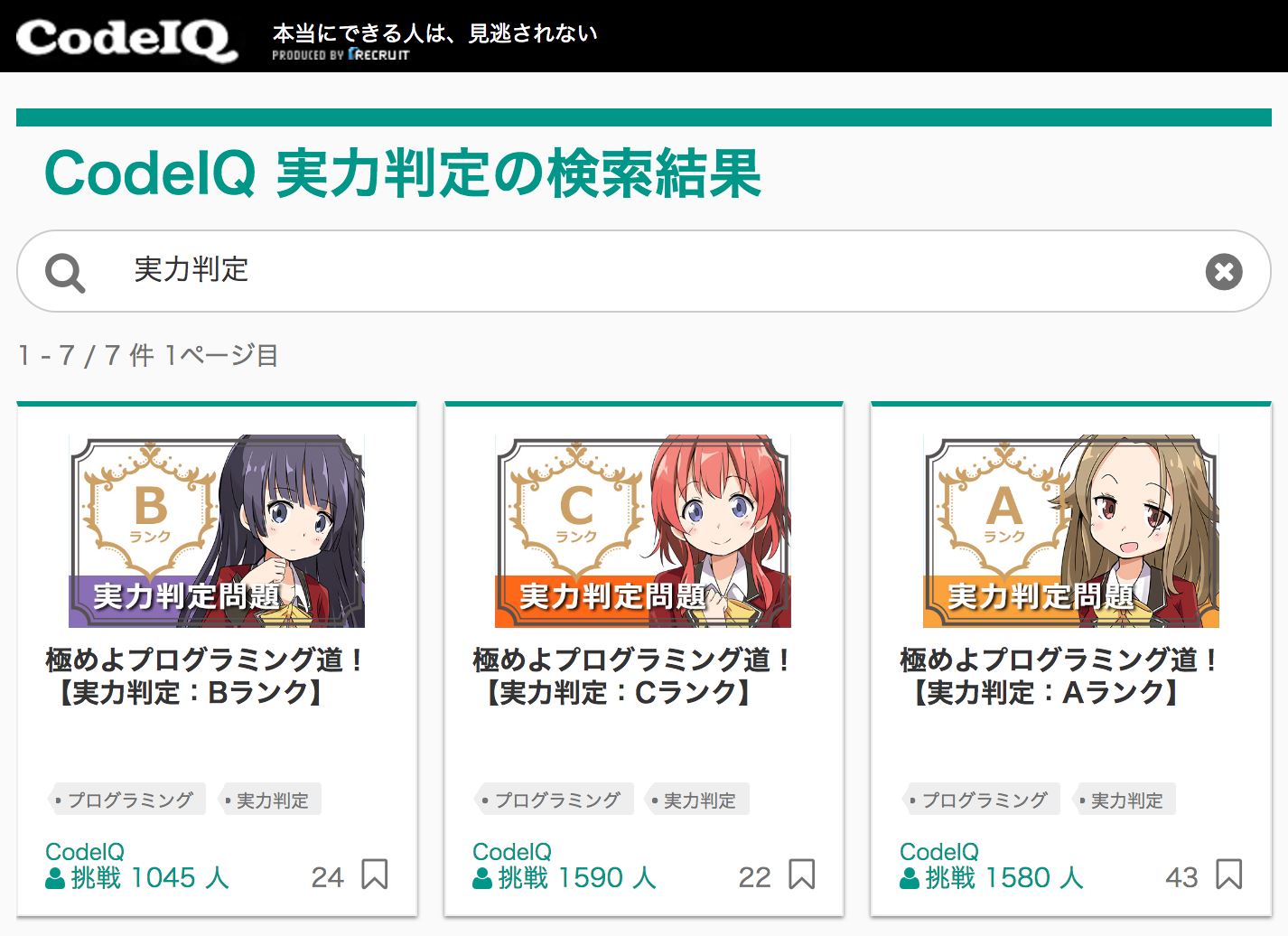The height and width of the screenshot is (936, 1288).
Task: Select the プログラミング tag on Bランク card
Action: coord(127,800)
